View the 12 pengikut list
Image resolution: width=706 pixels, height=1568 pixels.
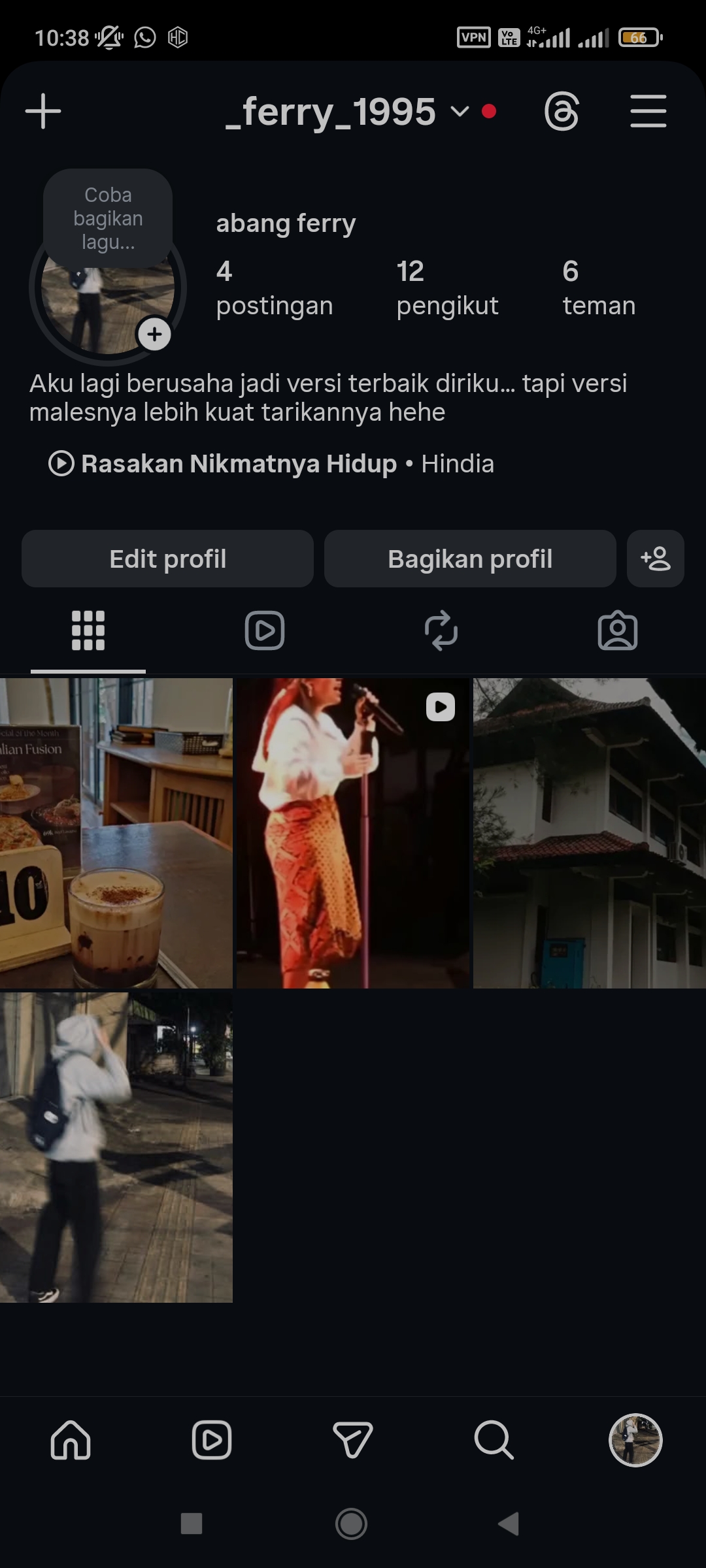click(447, 287)
